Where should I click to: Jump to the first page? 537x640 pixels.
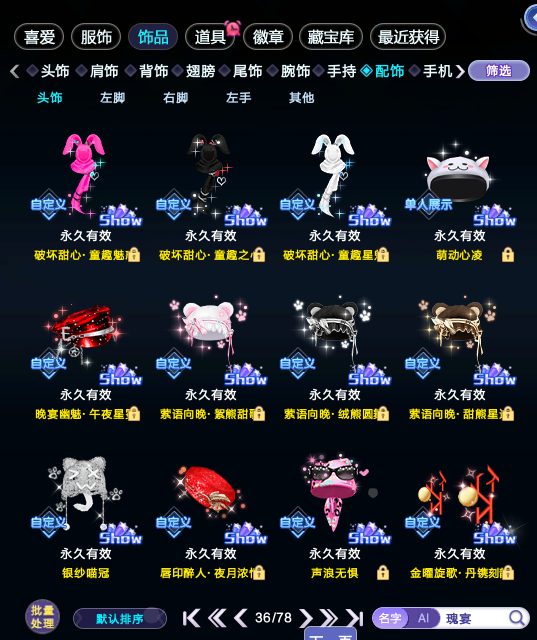[x=191, y=618]
